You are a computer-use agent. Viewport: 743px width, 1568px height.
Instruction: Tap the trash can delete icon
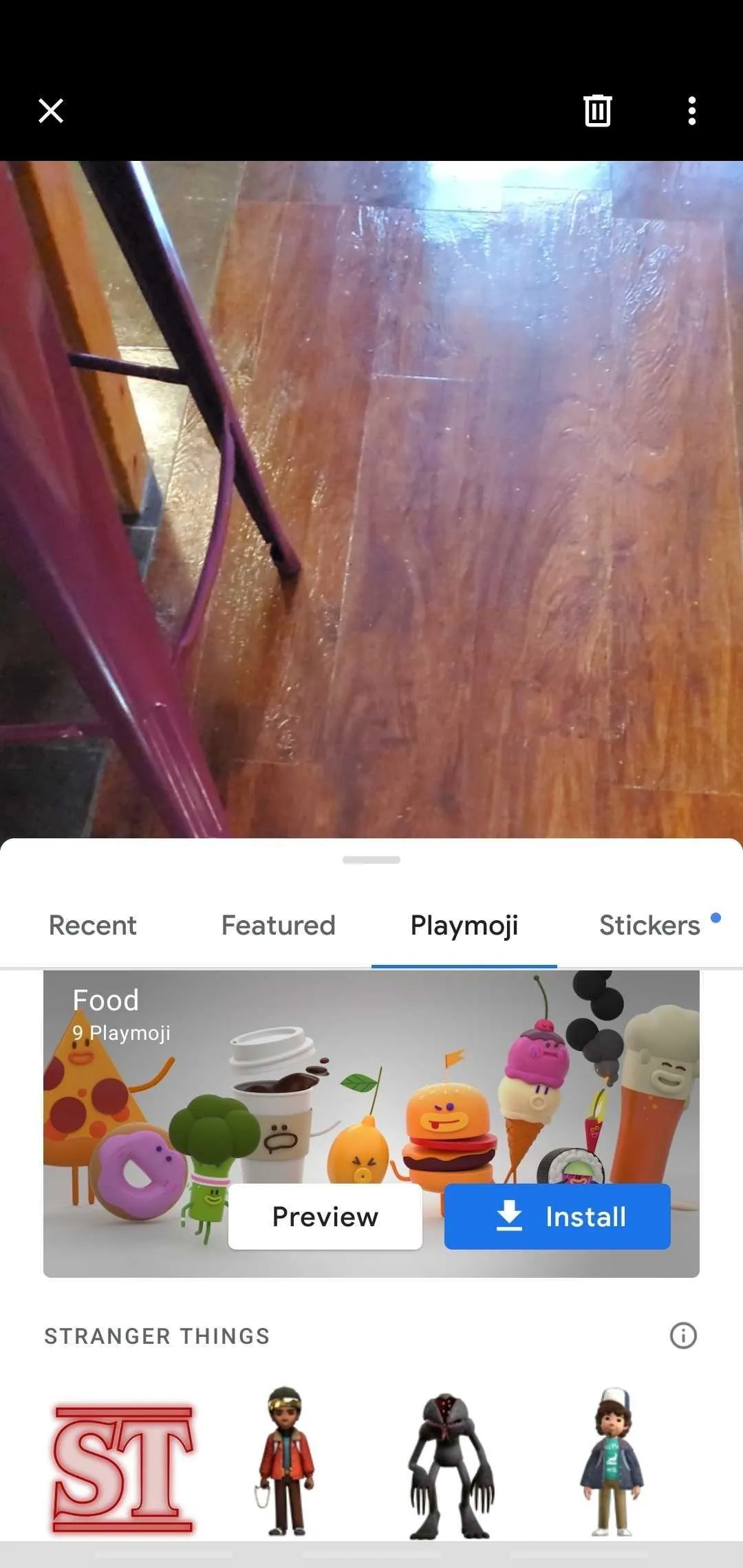(x=597, y=111)
